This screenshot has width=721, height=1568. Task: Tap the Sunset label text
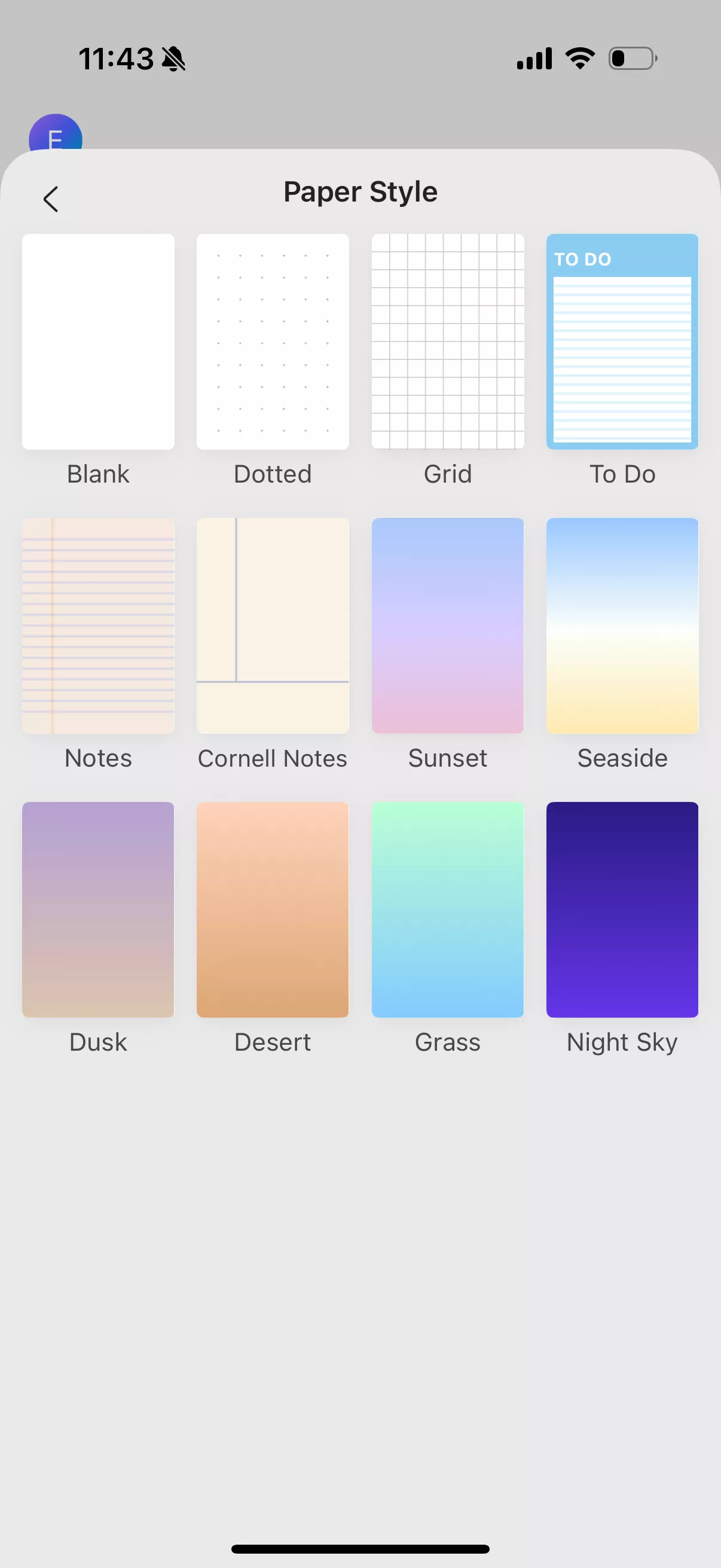pos(447,758)
